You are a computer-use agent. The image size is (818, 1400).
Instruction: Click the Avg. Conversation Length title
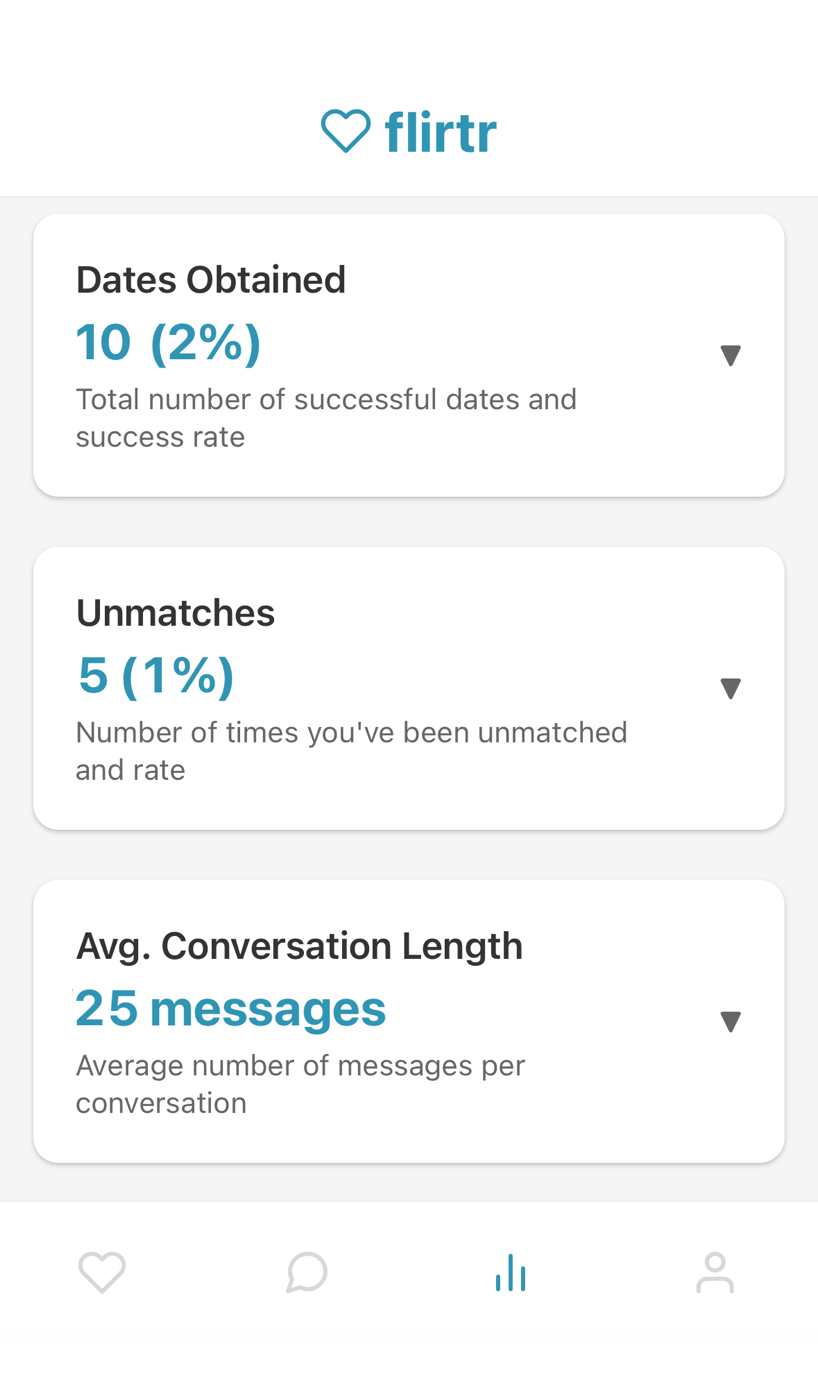299,944
